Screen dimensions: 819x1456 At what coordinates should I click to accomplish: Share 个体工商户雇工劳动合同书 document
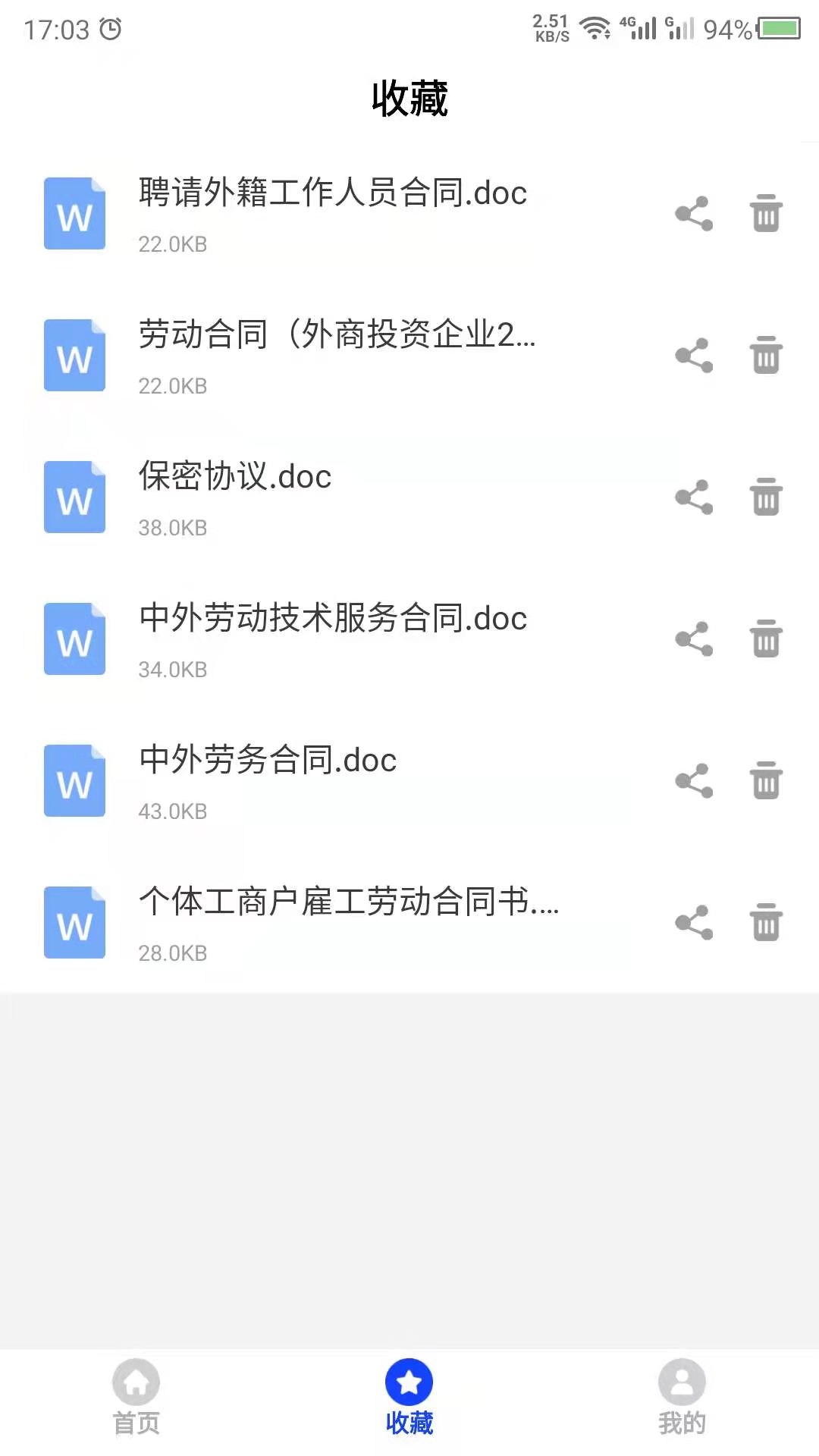(692, 922)
